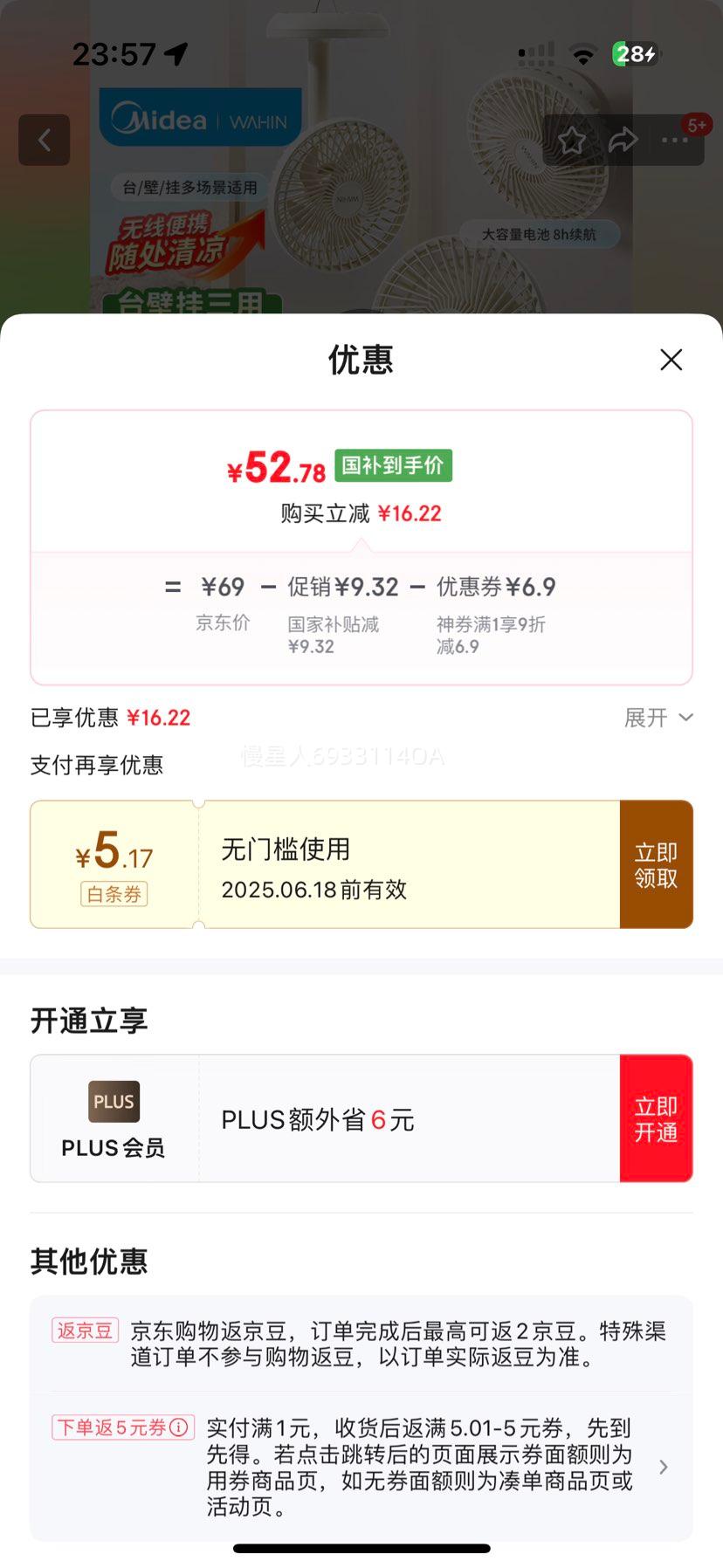Viewport: 723px width, 1568px height.
Task: Expand the 已享优惠 details with 展开
Action: (x=658, y=718)
